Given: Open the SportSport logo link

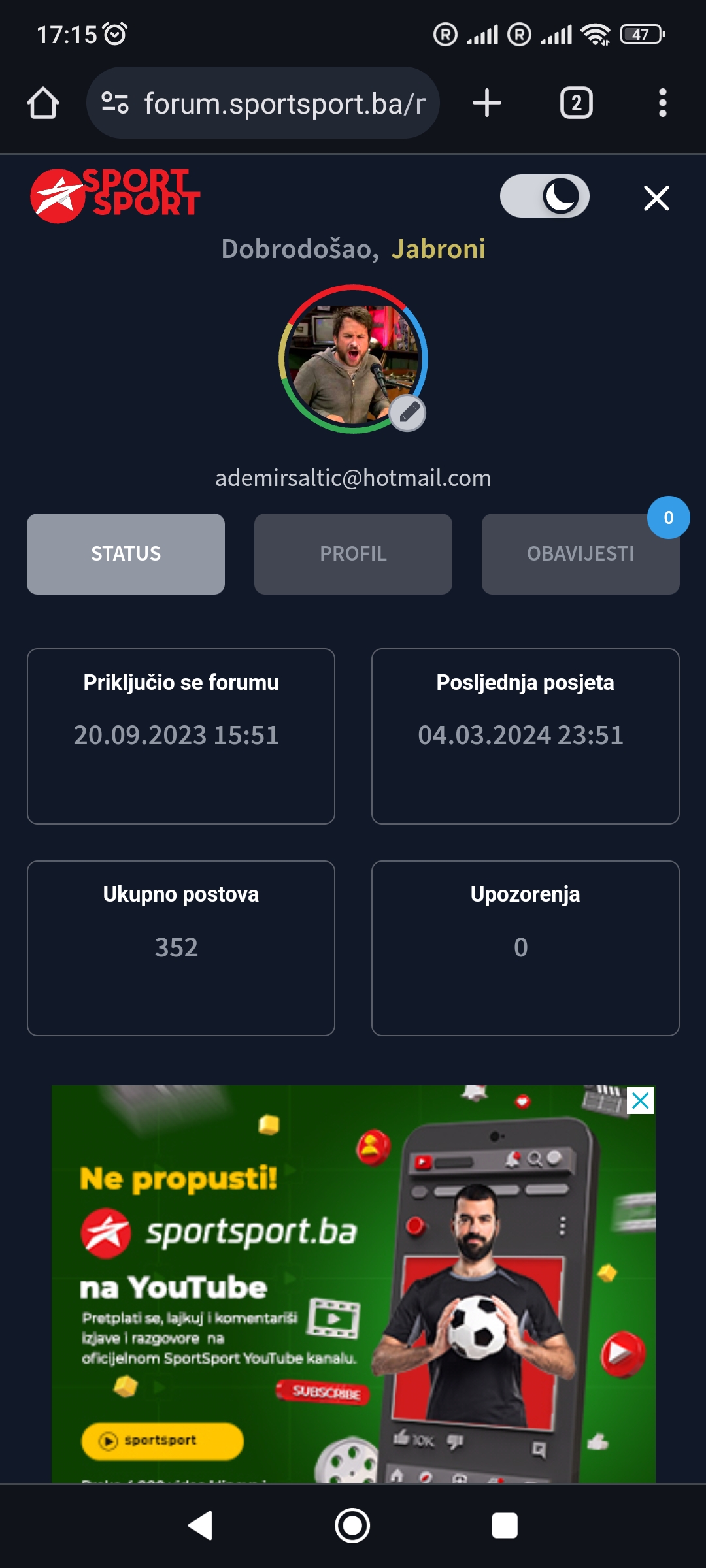Looking at the screenshot, I should (x=115, y=195).
